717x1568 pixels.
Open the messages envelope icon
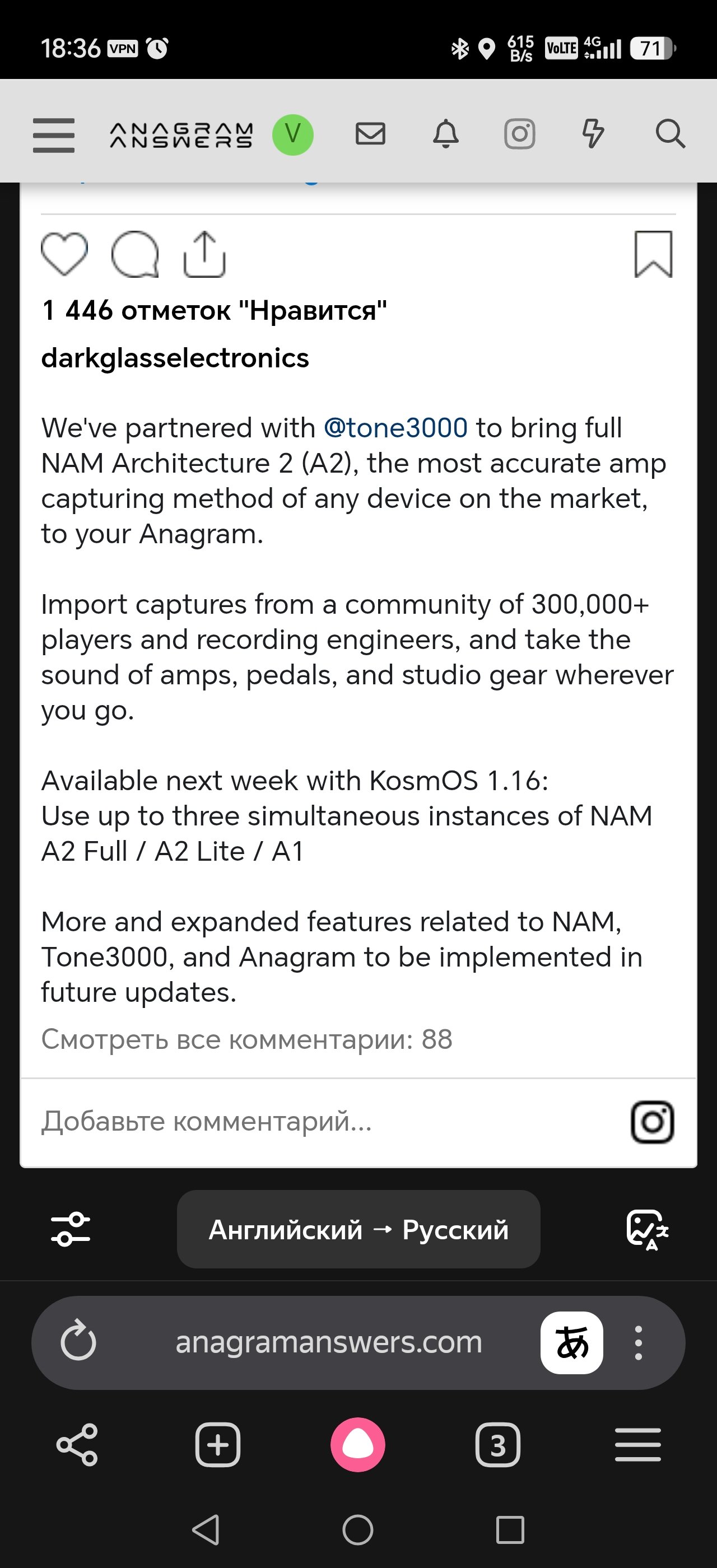click(x=370, y=134)
